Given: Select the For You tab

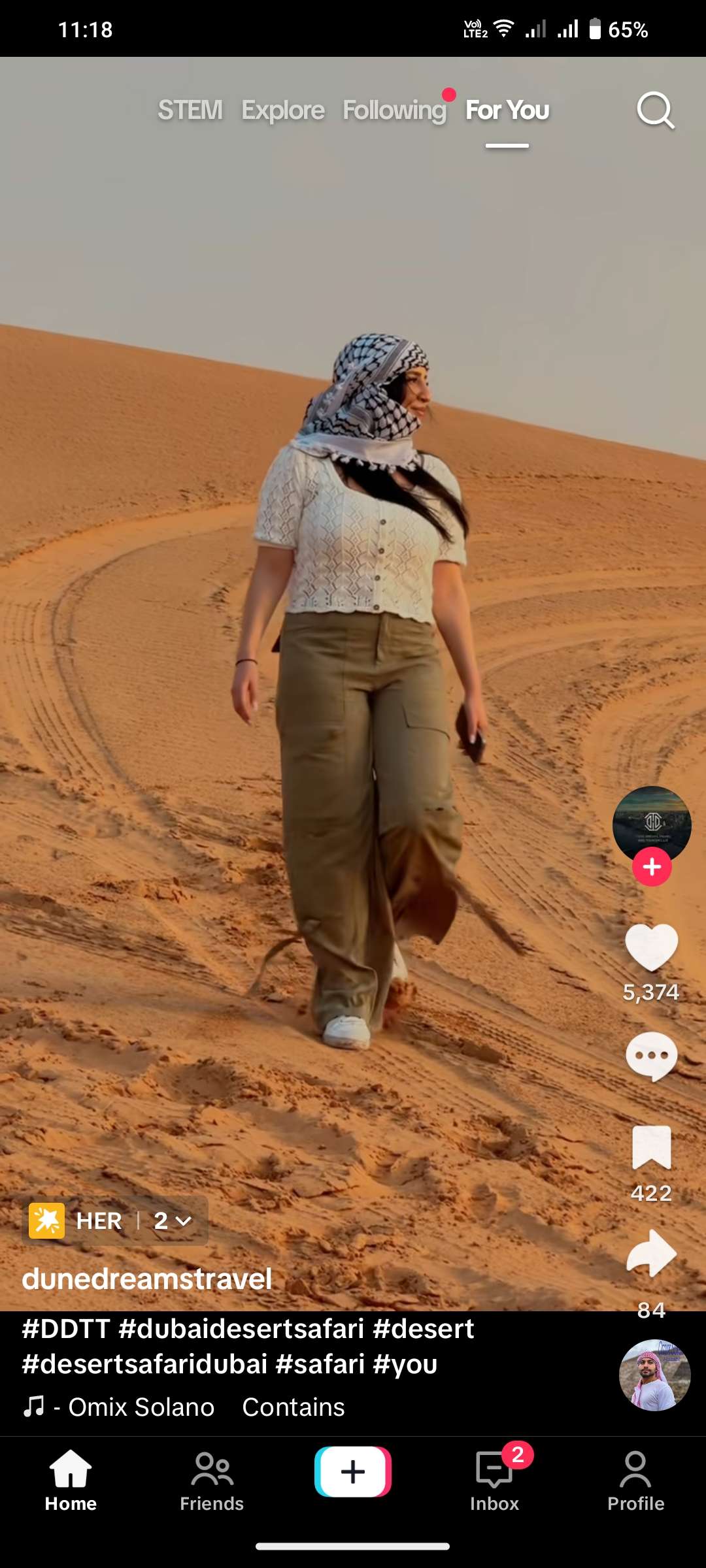Looking at the screenshot, I should point(507,110).
